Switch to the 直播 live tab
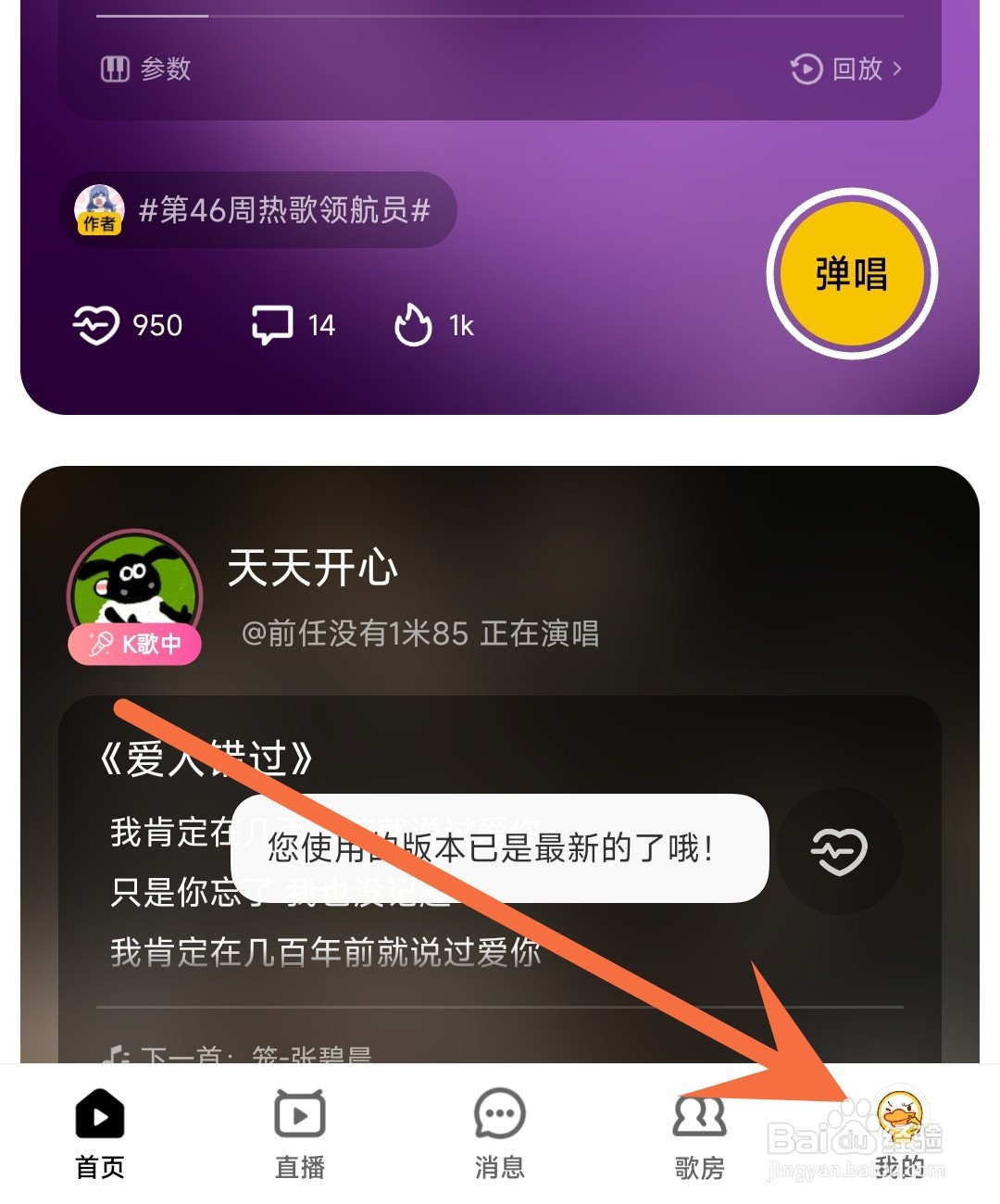1000x1204 pixels. click(x=299, y=1130)
